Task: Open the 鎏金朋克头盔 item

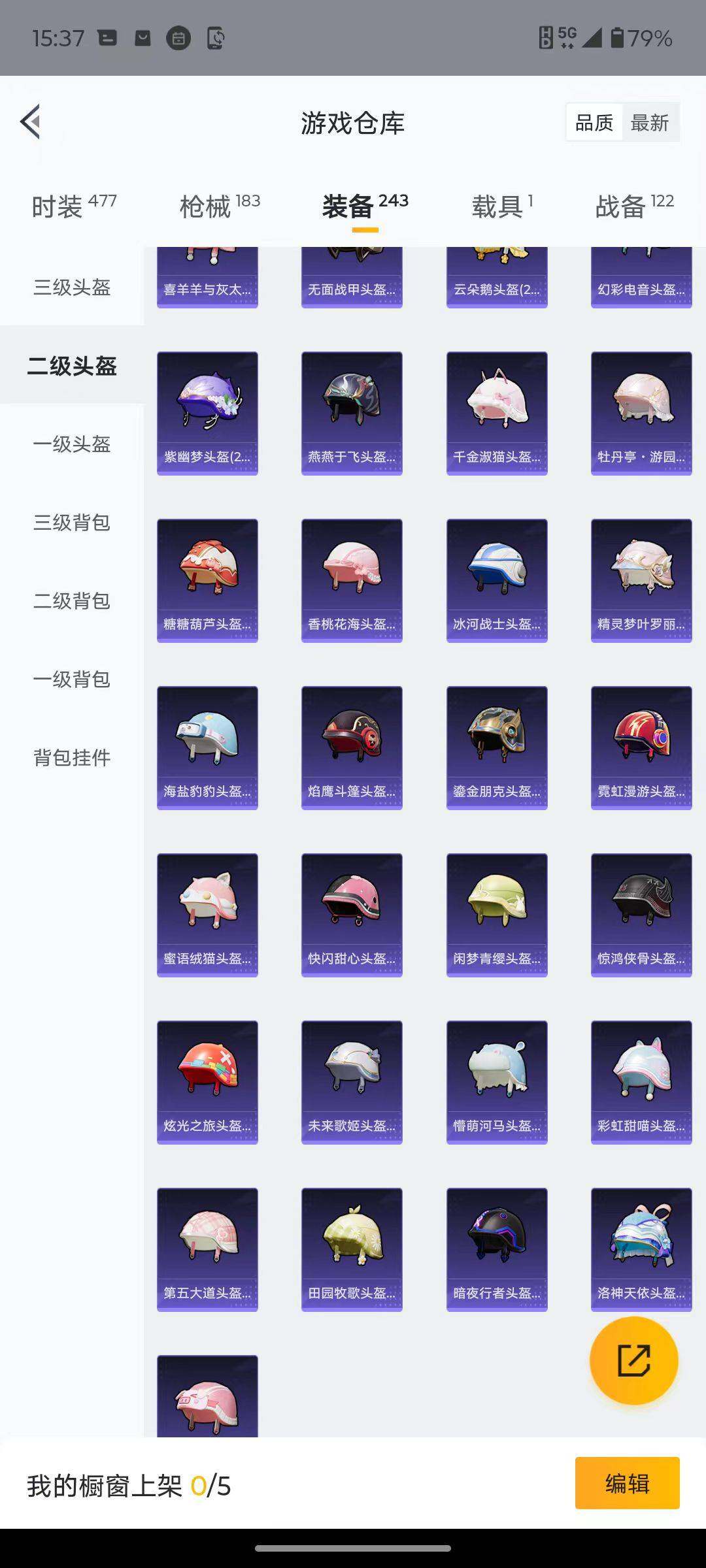Action: point(497,747)
